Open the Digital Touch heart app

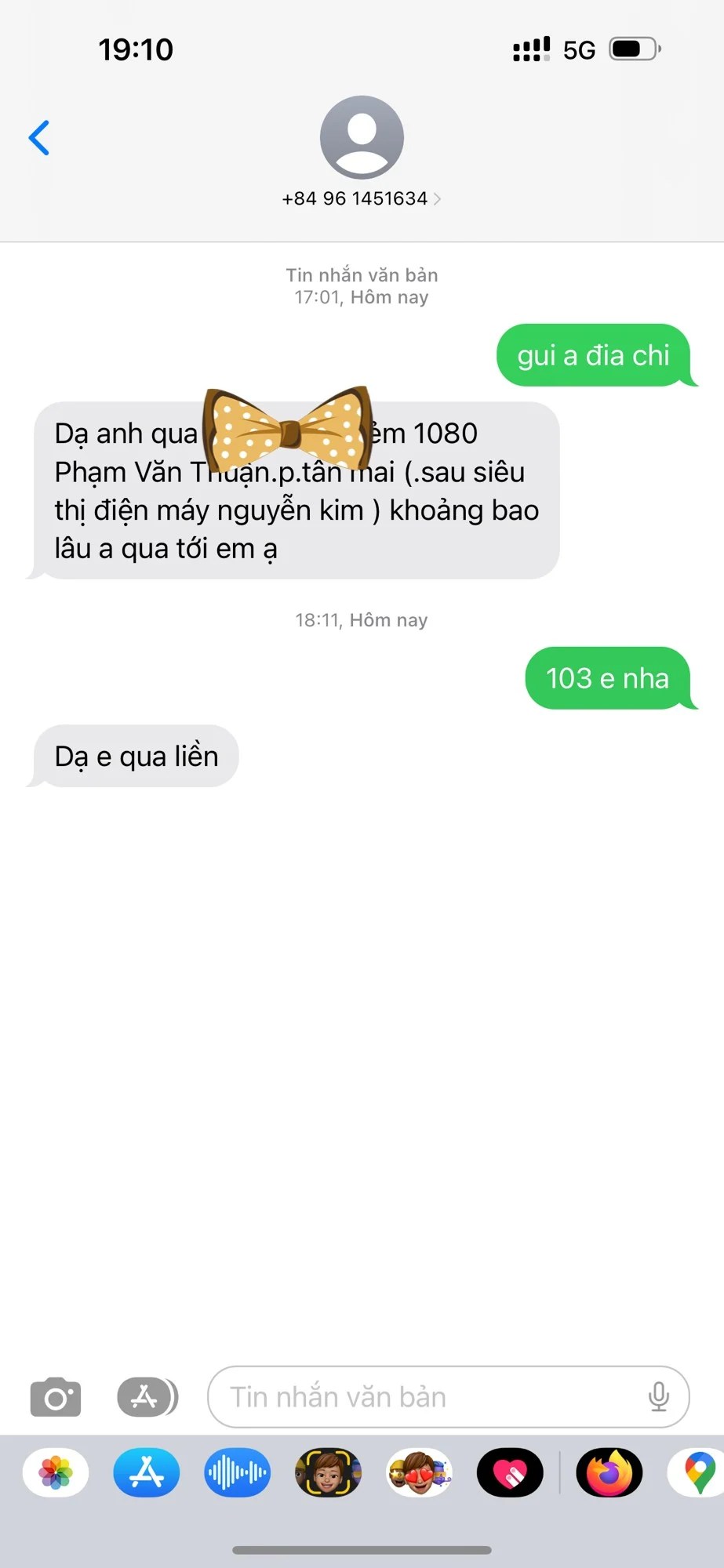click(511, 1472)
